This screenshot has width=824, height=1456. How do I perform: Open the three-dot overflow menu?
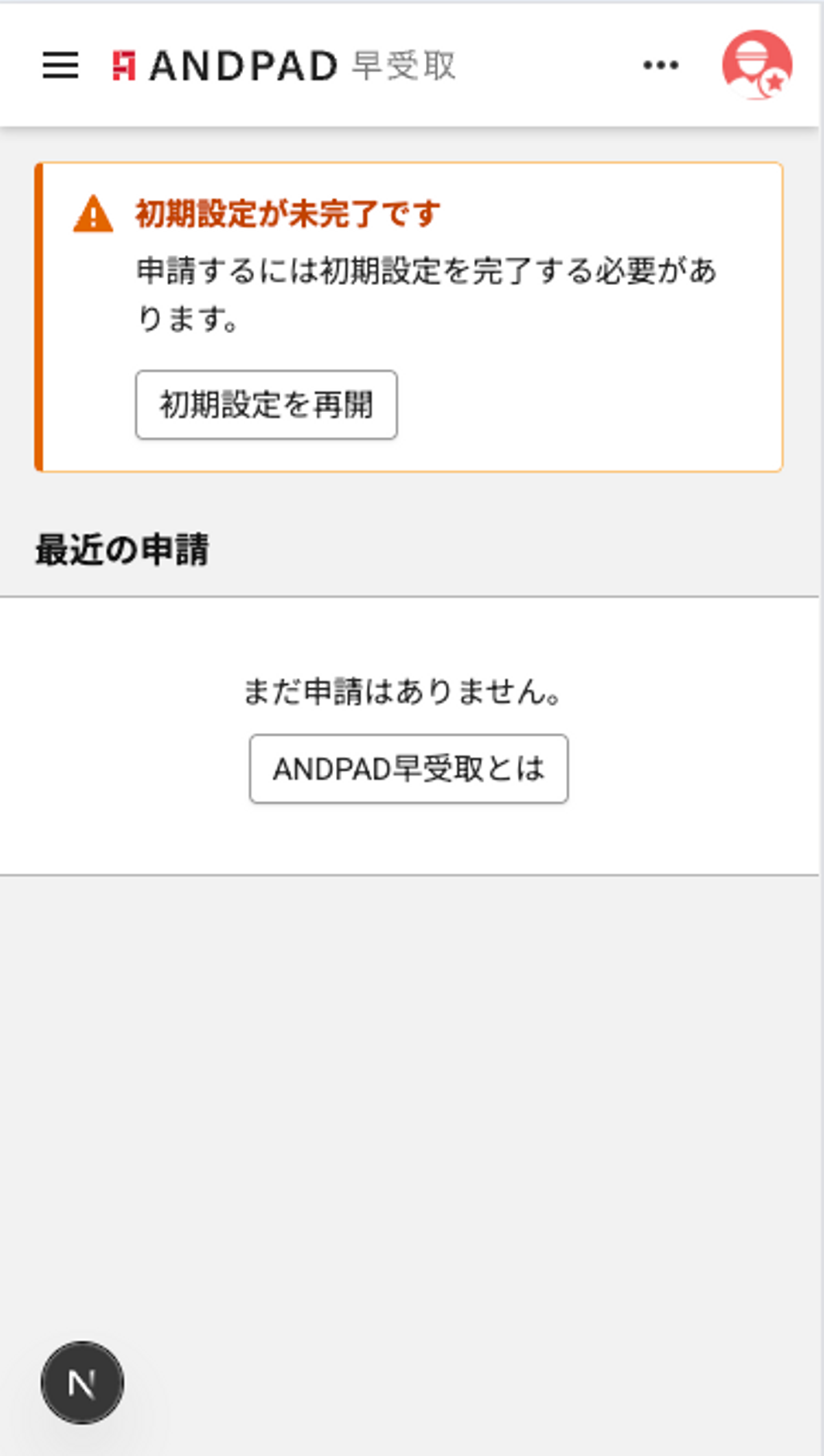tap(660, 65)
